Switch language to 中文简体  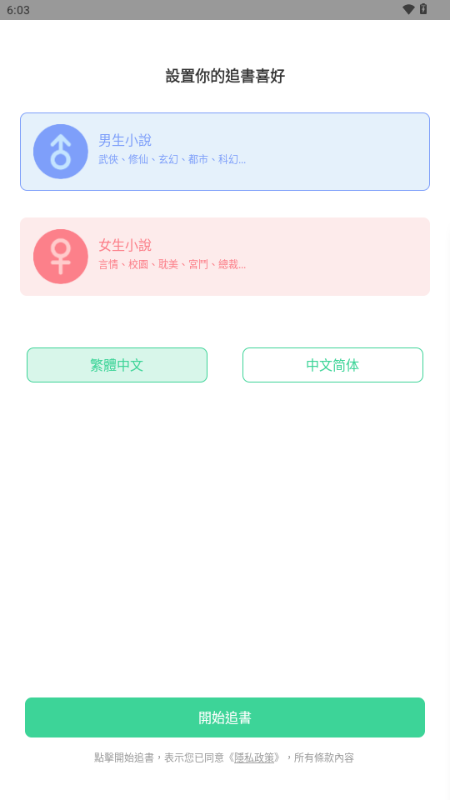pyautogui.click(x=333, y=365)
